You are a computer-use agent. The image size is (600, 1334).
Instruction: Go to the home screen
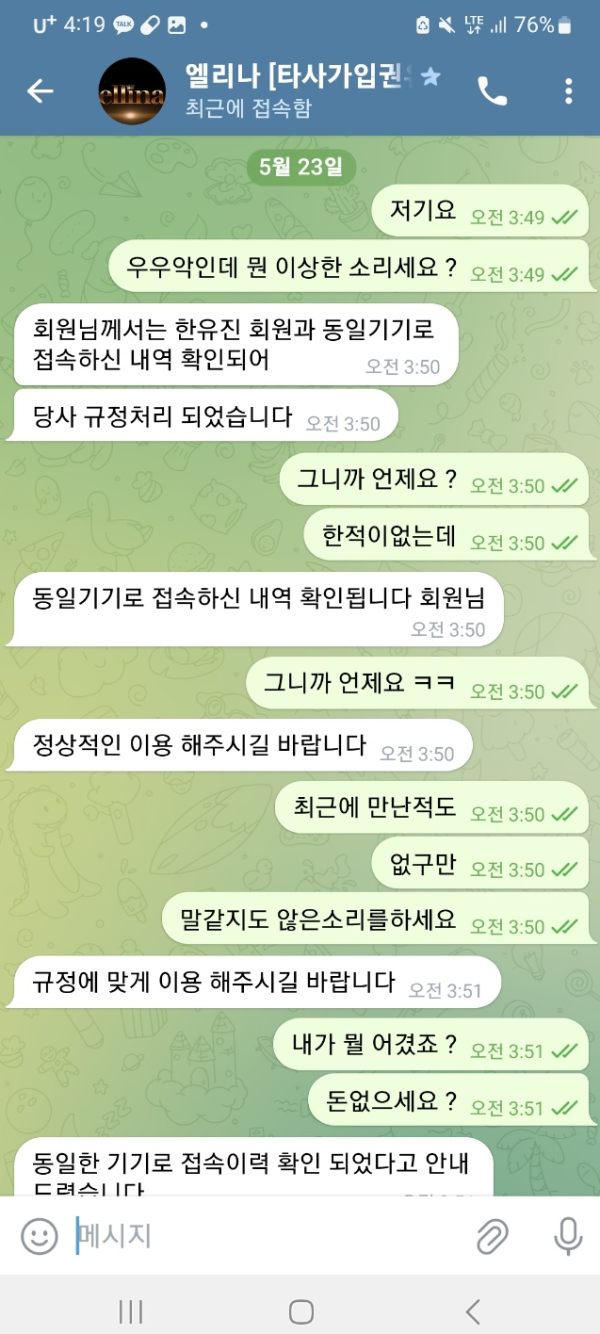pos(300,1311)
